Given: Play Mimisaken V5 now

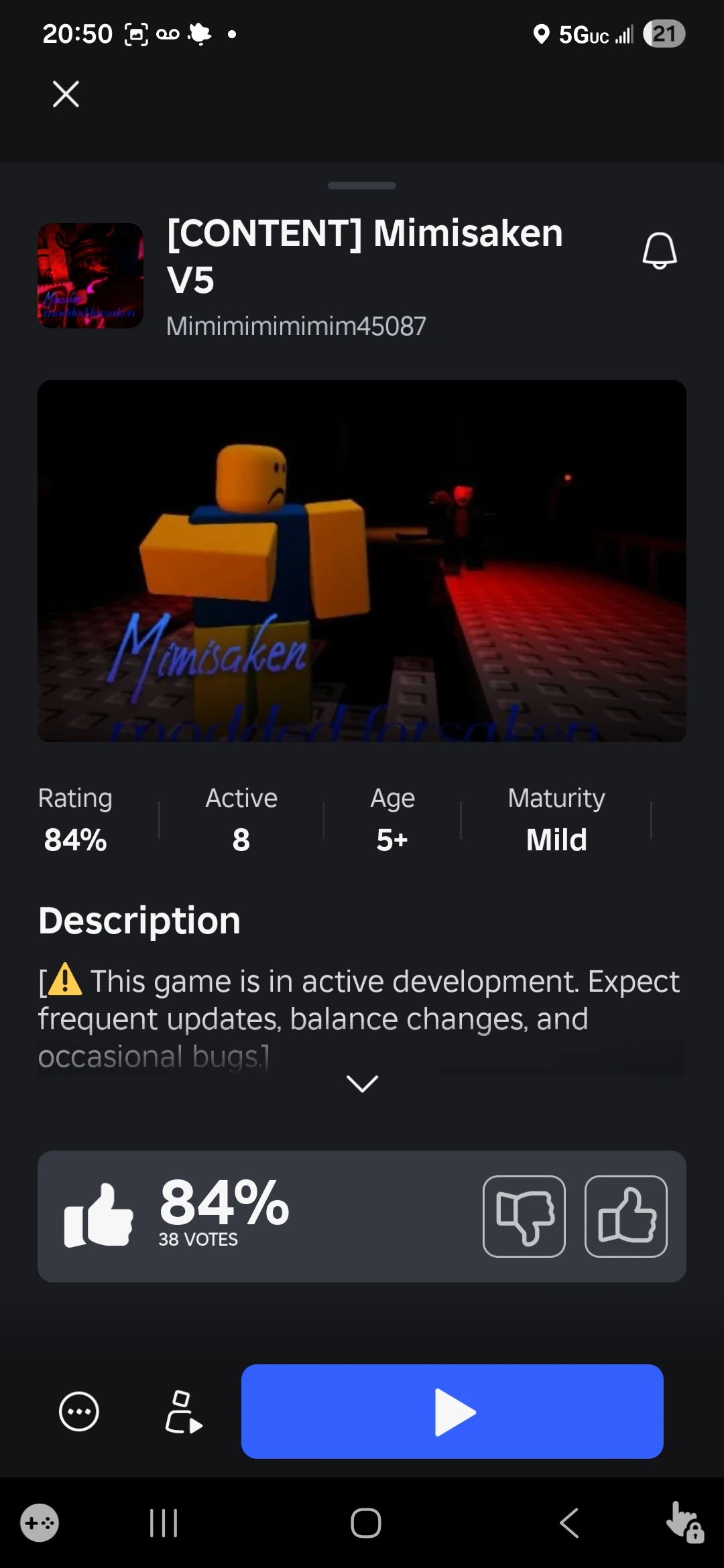Looking at the screenshot, I should pos(452,1411).
